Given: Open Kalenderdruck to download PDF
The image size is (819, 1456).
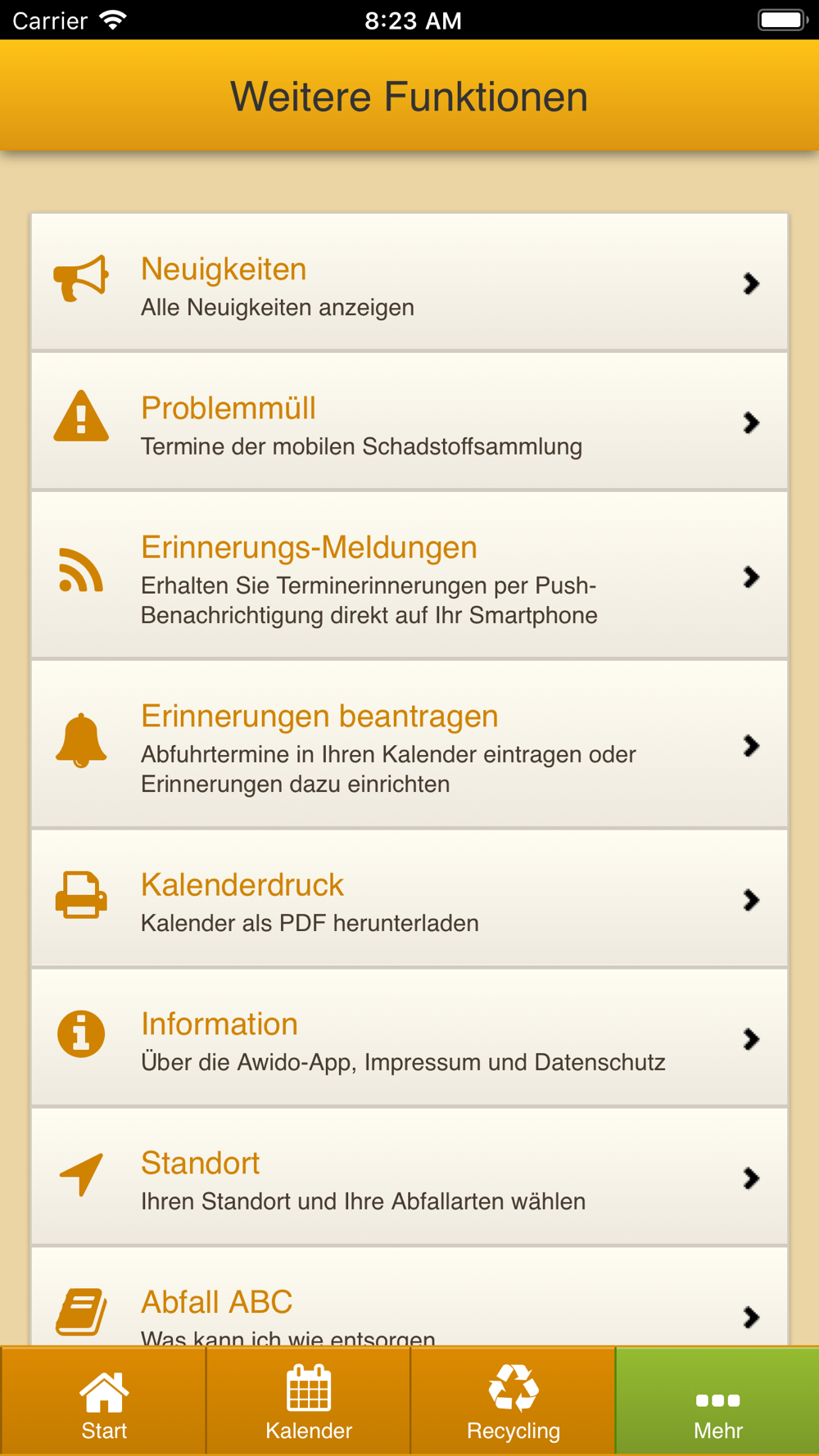Looking at the screenshot, I should tap(409, 898).
